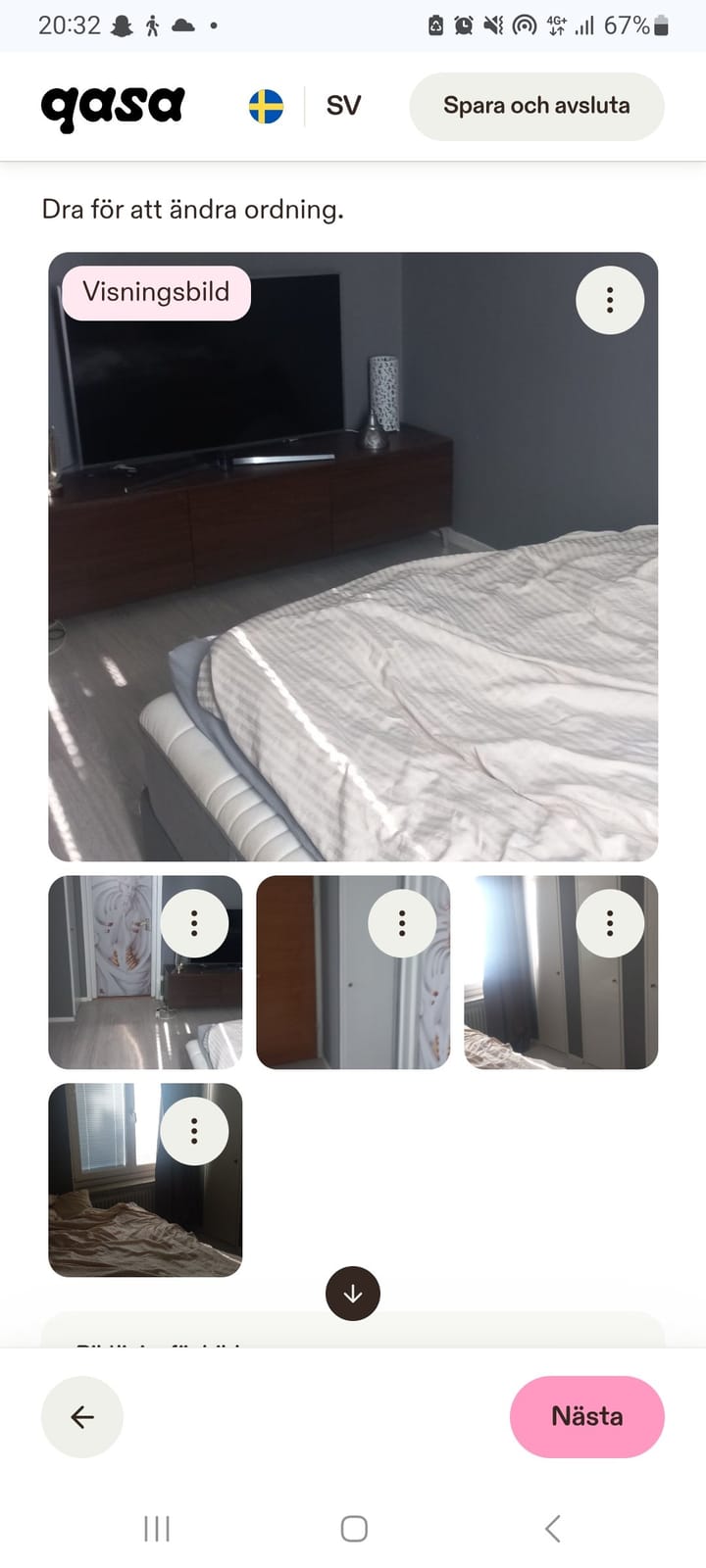
Task: Tap the down arrow to jump lower
Action: [x=353, y=1294]
